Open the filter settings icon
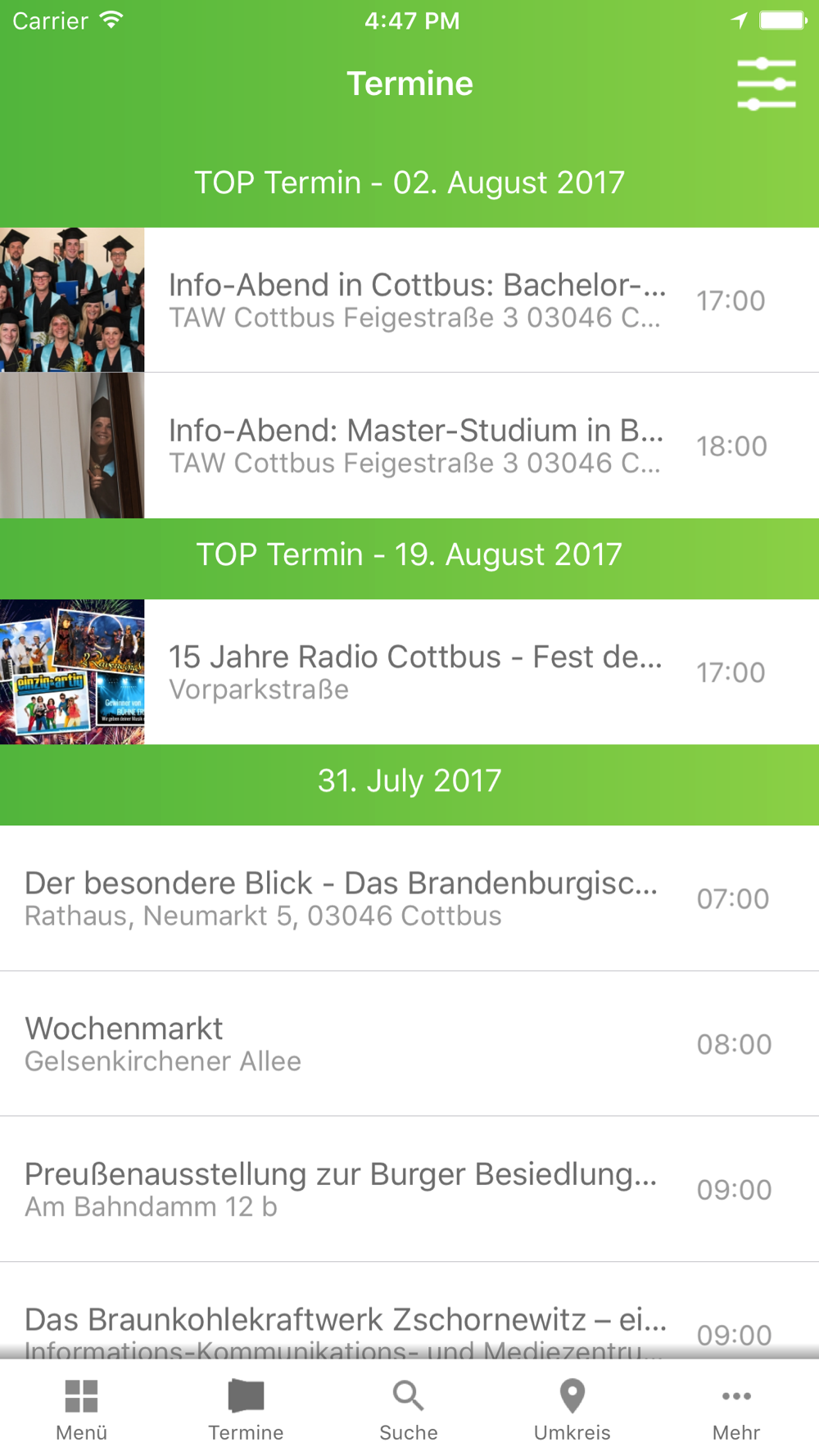The image size is (819, 1456). click(x=766, y=84)
